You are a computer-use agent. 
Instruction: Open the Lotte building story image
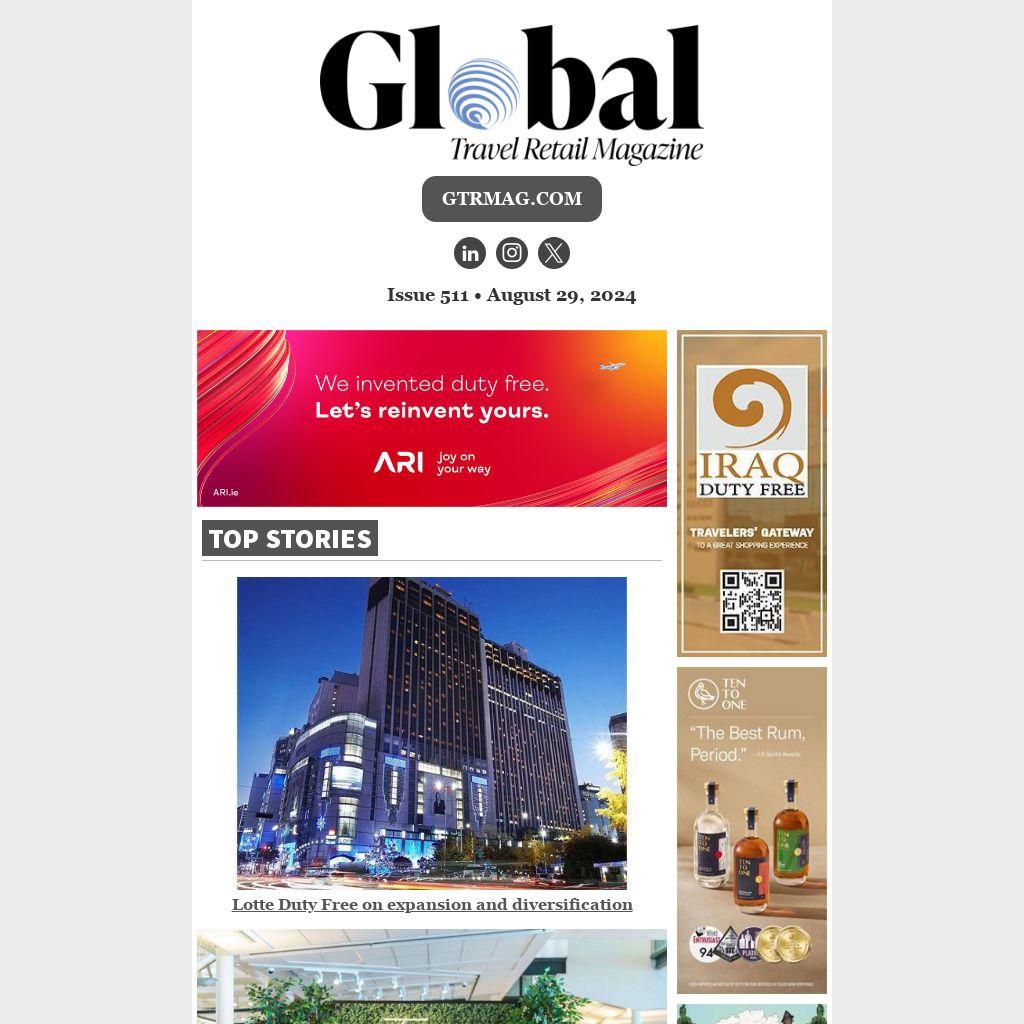431,732
